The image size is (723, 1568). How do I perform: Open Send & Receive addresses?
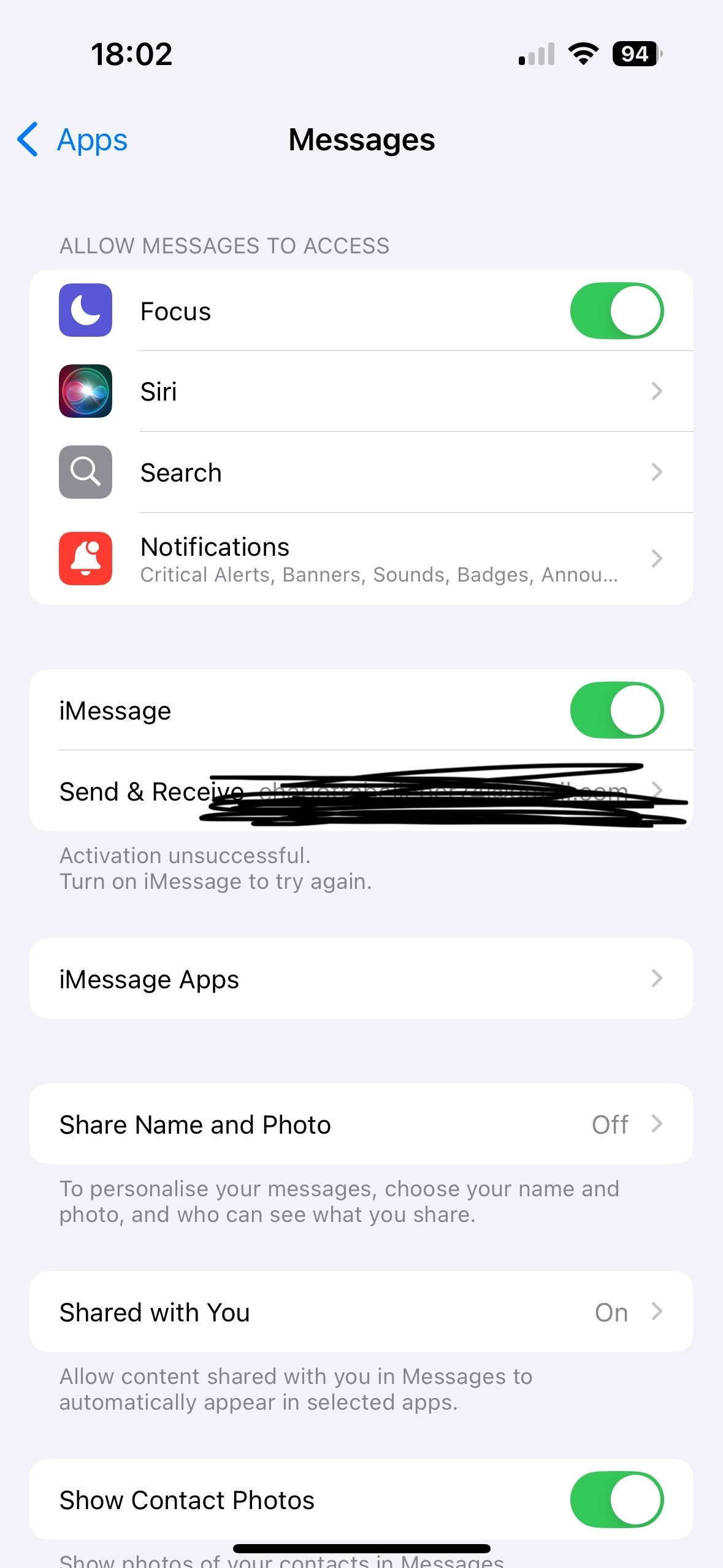pyautogui.click(x=361, y=791)
